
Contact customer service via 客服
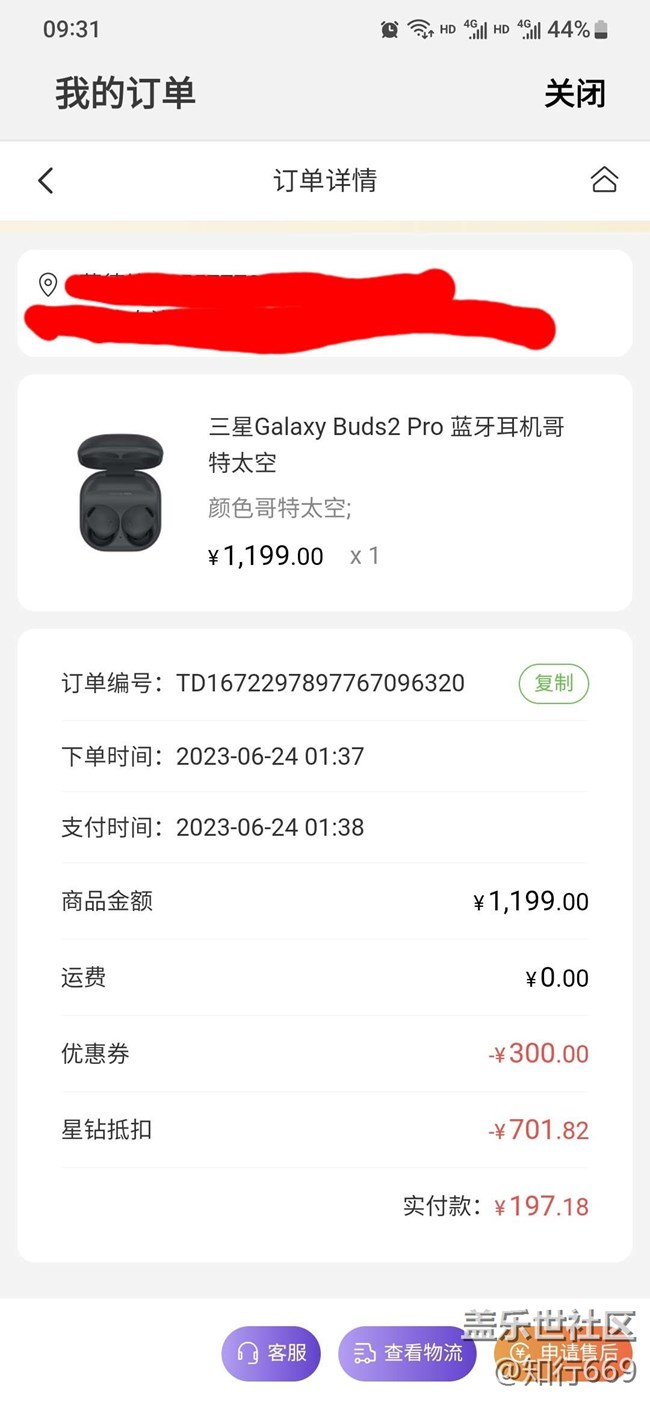click(272, 1353)
